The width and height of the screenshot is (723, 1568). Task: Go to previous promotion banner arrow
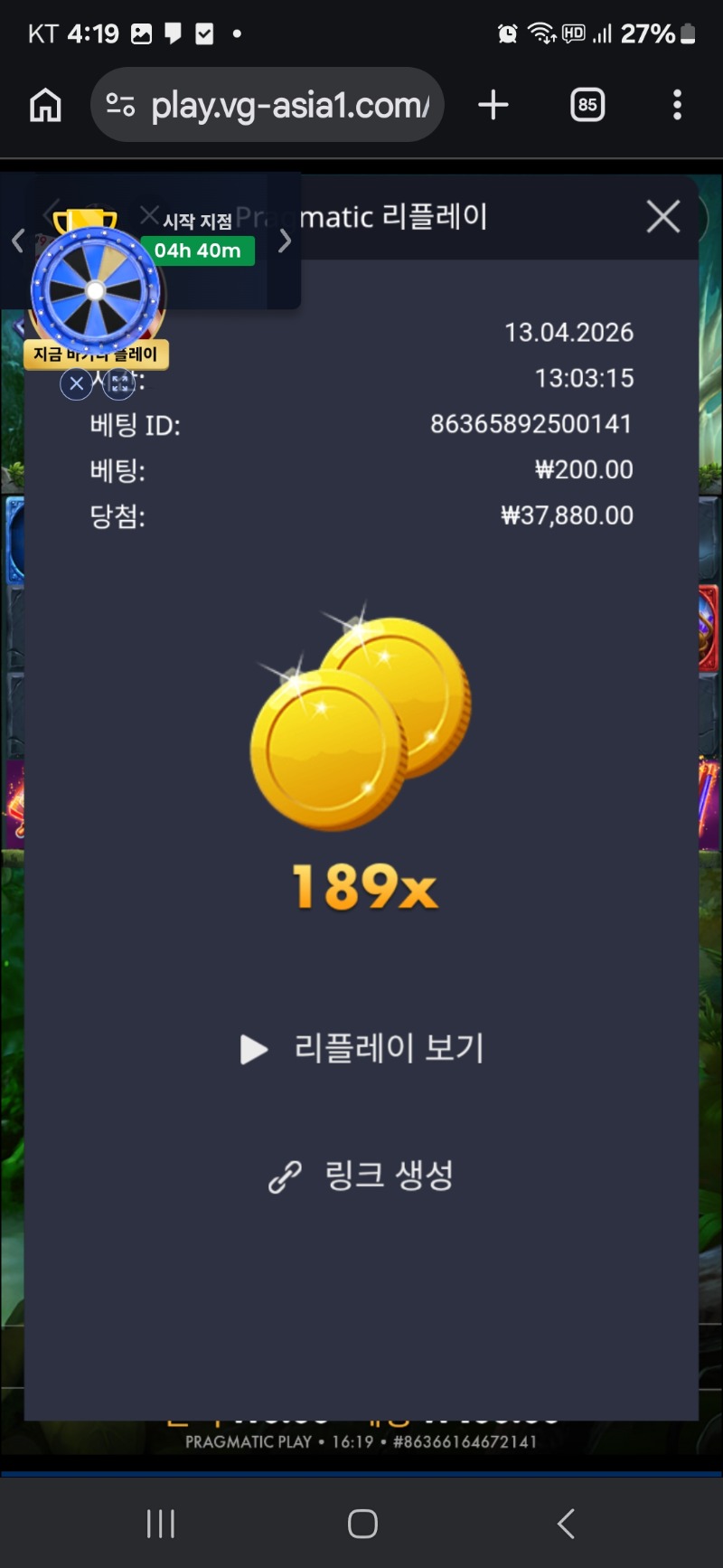pos(17,241)
